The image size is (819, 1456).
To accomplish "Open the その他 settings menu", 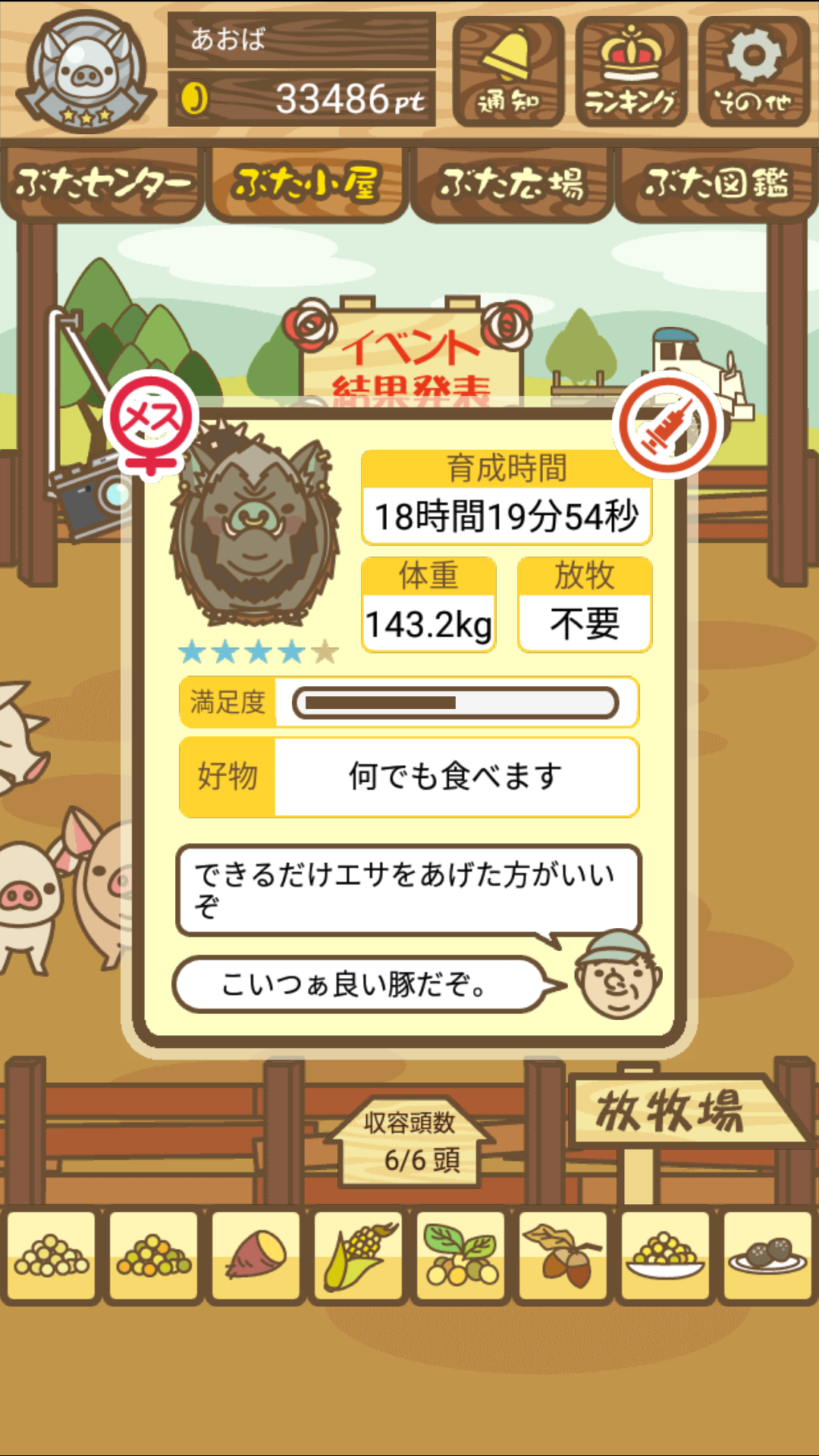I will [x=754, y=72].
